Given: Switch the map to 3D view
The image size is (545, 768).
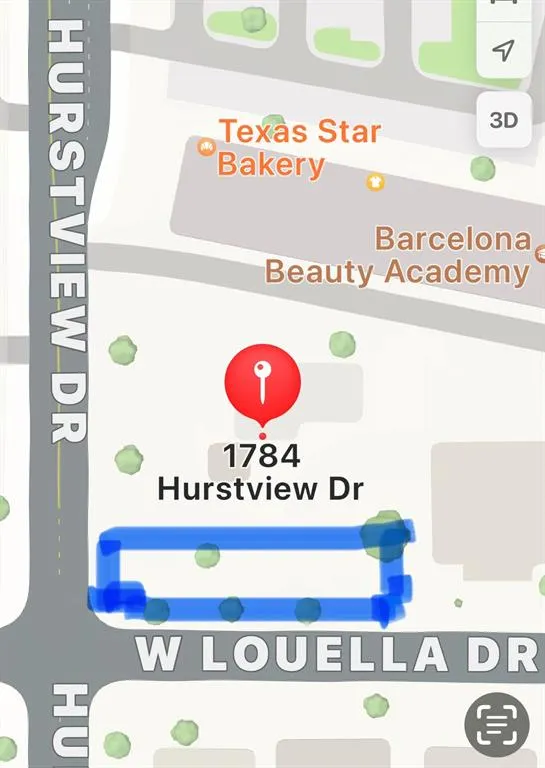Looking at the screenshot, I should [504, 120].
